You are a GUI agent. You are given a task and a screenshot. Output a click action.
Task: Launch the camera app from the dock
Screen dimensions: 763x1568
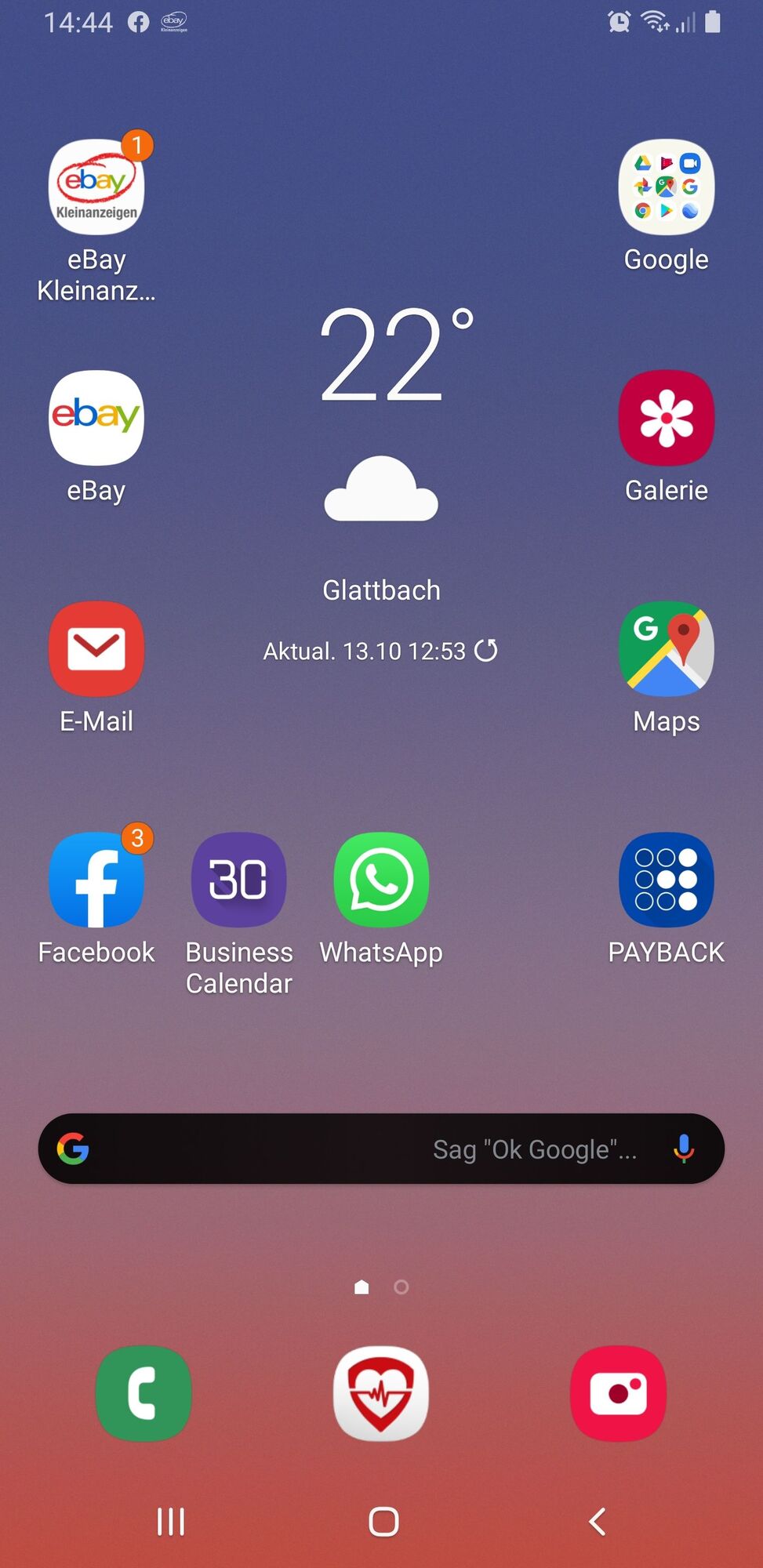(x=619, y=1393)
